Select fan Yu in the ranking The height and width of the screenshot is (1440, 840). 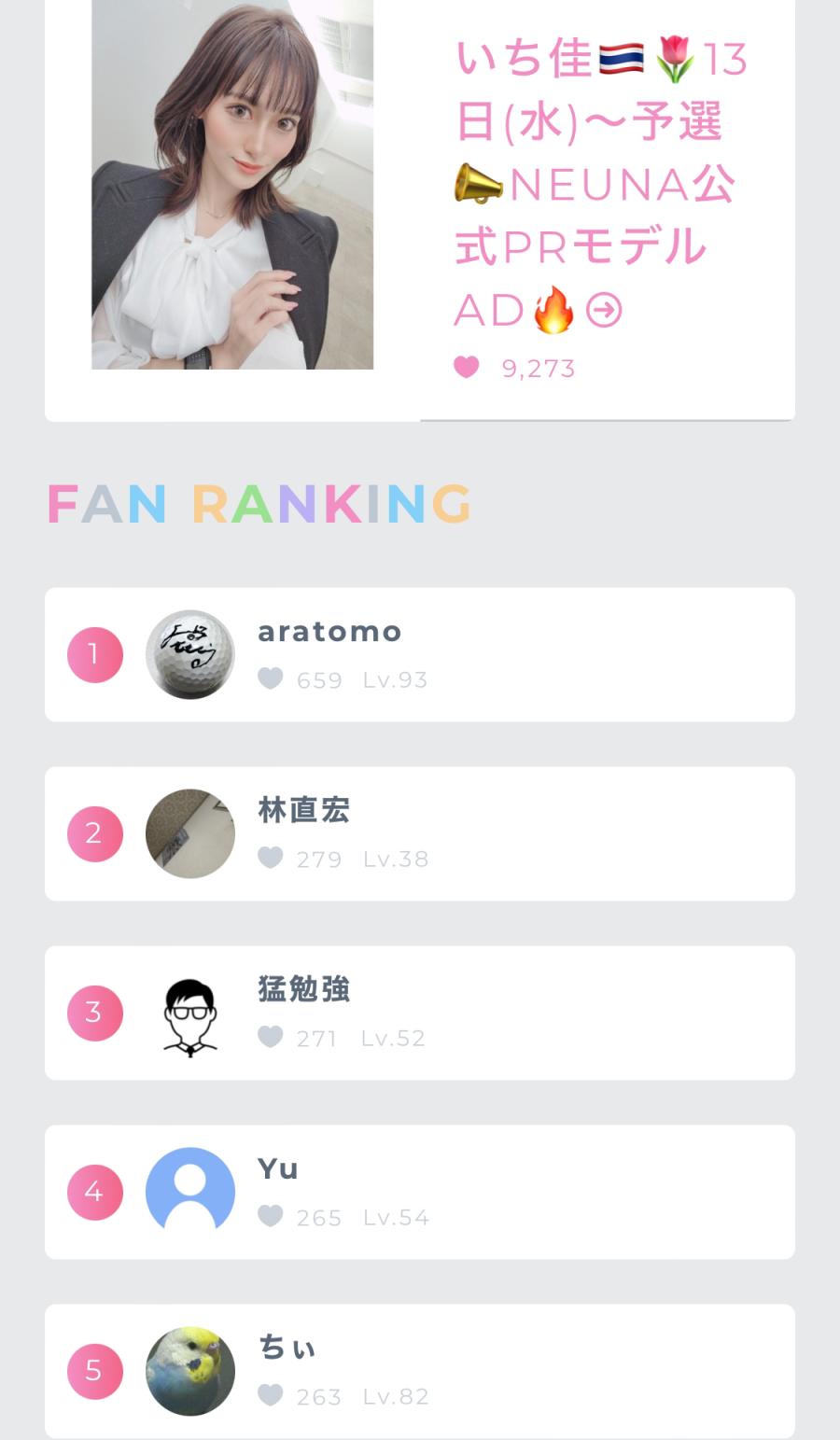420,1192
